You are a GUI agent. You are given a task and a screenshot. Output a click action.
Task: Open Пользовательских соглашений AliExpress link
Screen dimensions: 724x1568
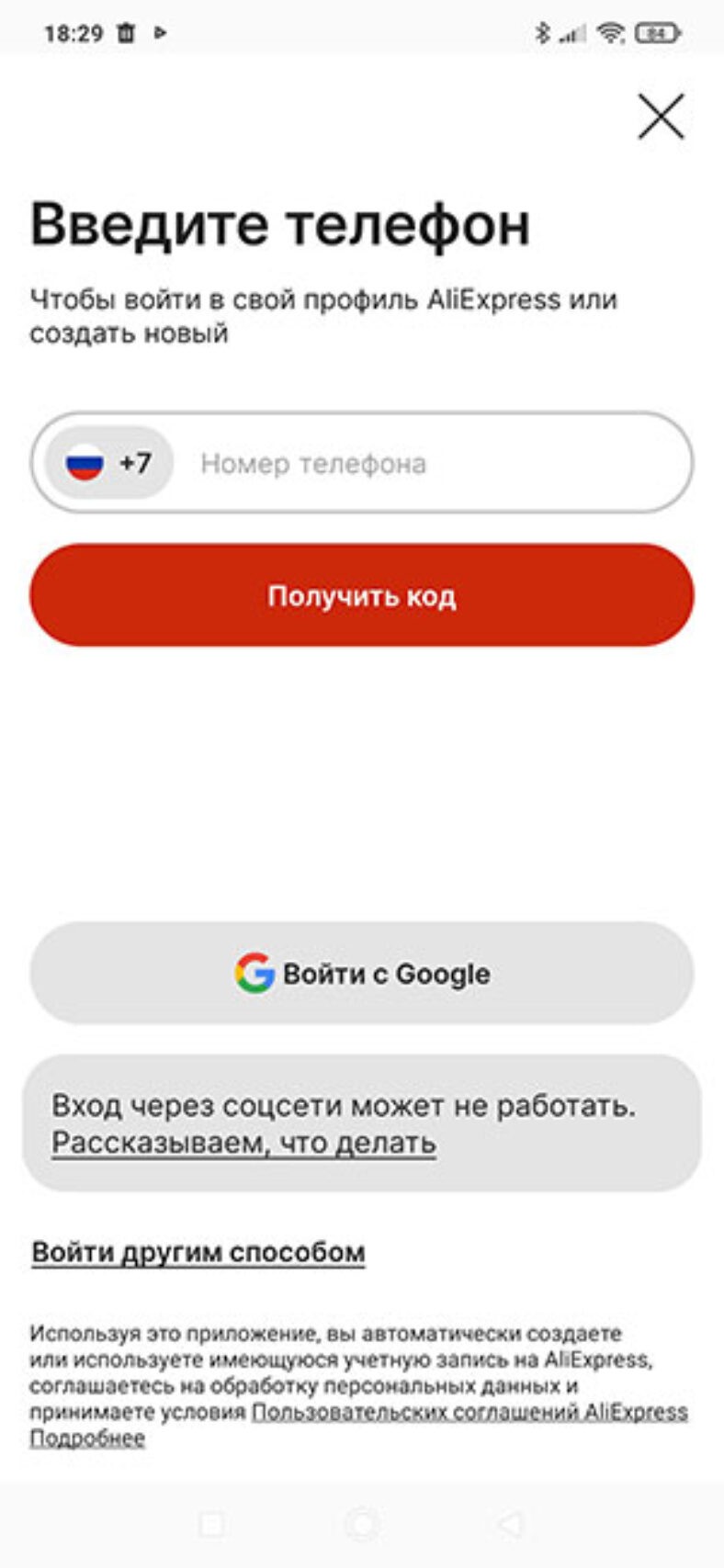tap(469, 1412)
